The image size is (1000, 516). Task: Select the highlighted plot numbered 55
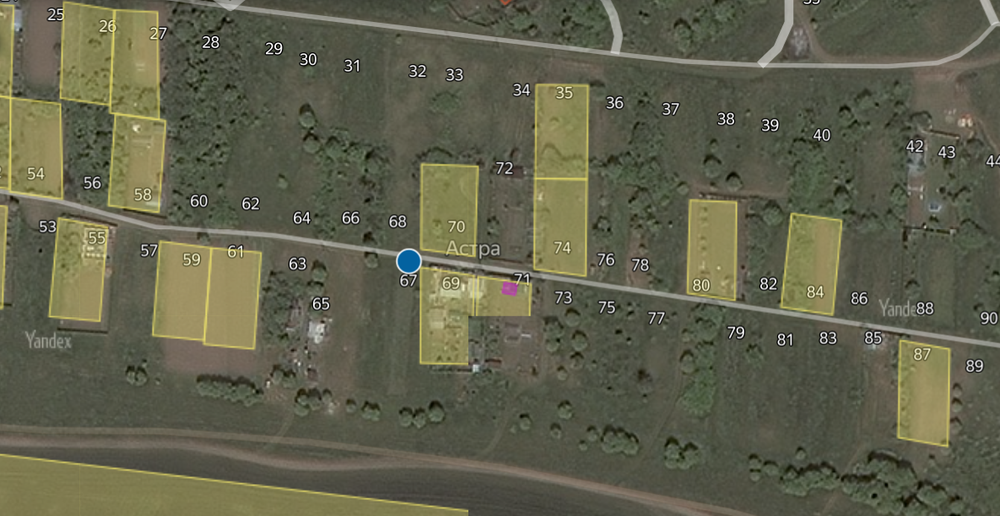[x=78, y=270]
